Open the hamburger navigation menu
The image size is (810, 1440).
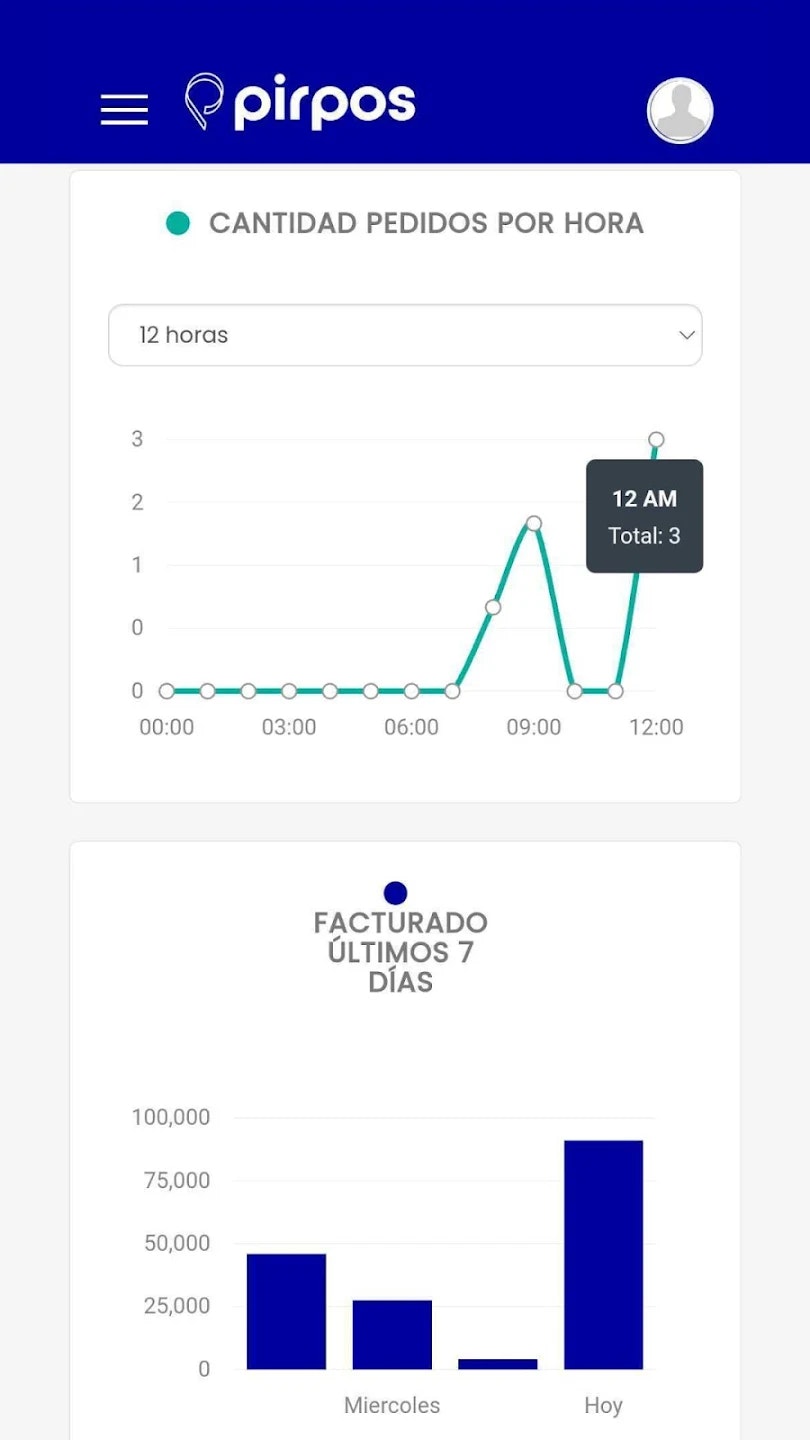click(x=124, y=109)
